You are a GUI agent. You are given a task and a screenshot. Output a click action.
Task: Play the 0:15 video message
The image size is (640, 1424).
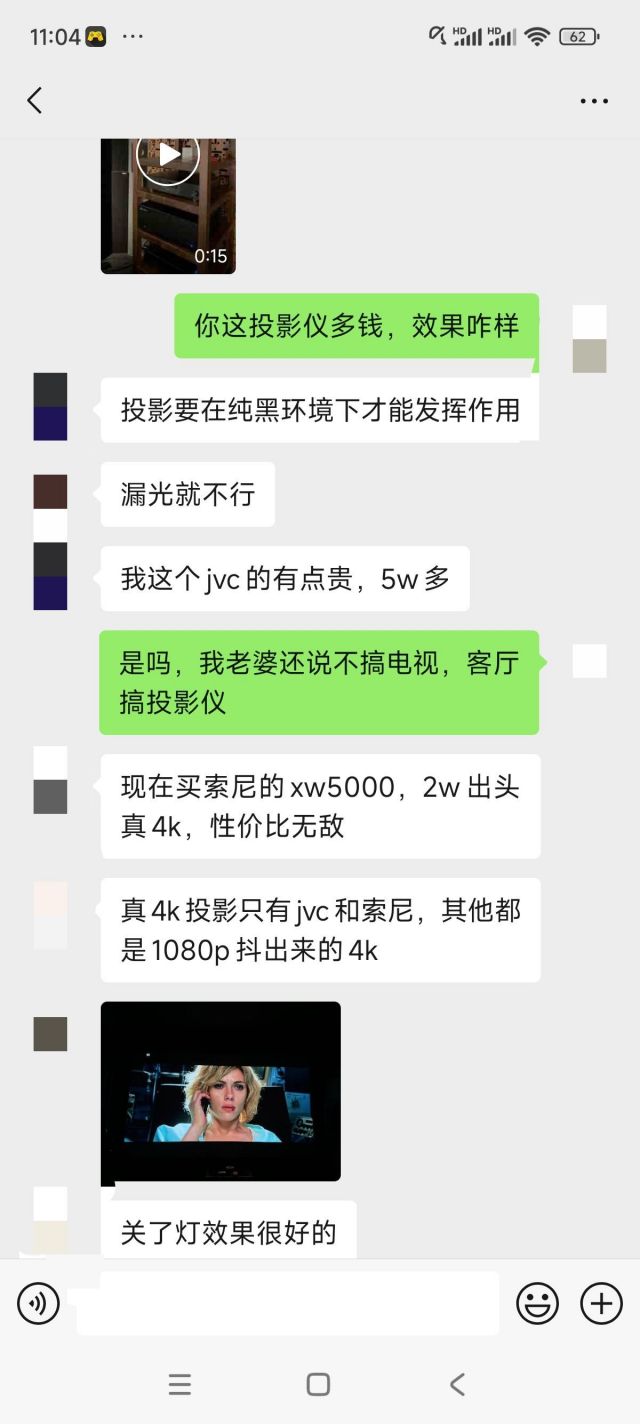click(168, 205)
